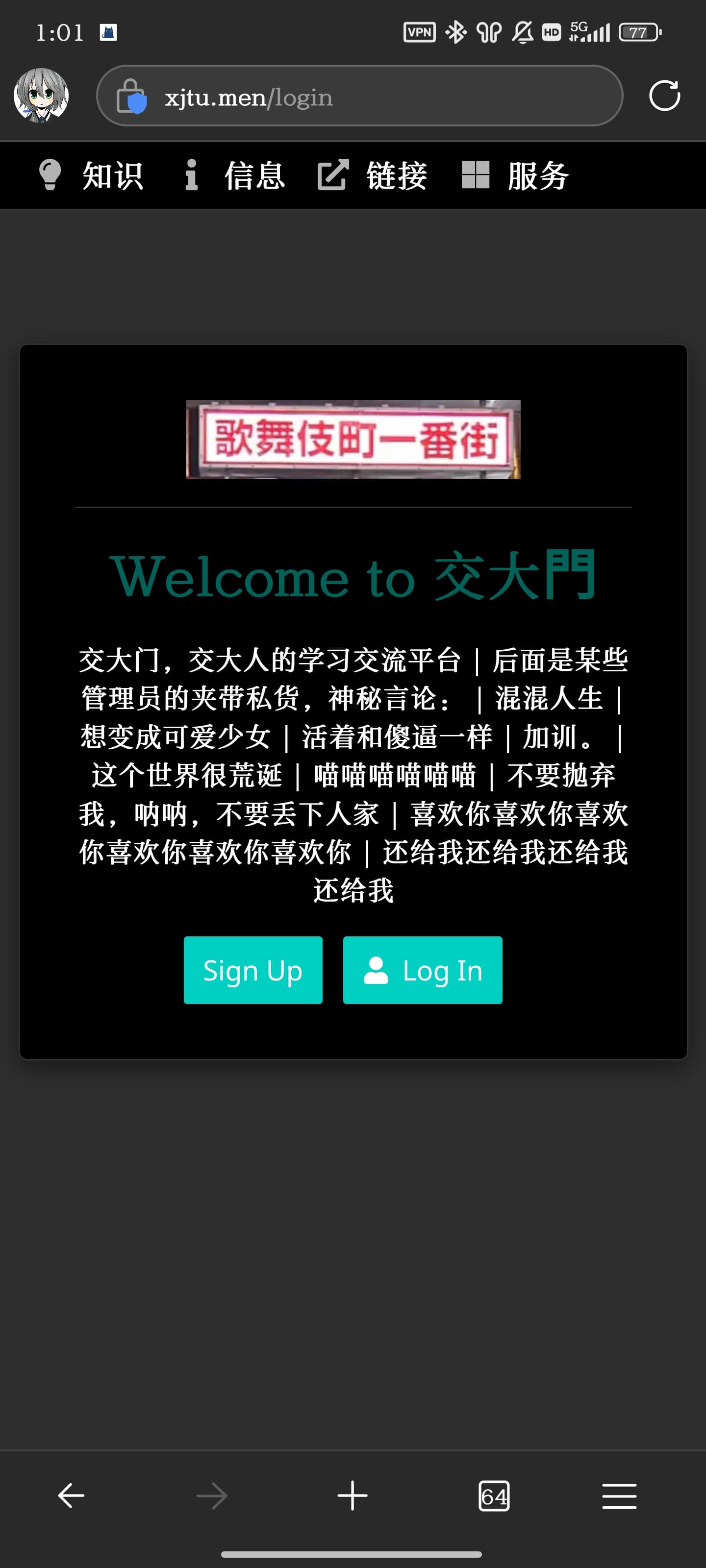The height and width of the screenshot is (1568, 706).
Task: Show the 64 open tabs
Action: point(493,1495)
